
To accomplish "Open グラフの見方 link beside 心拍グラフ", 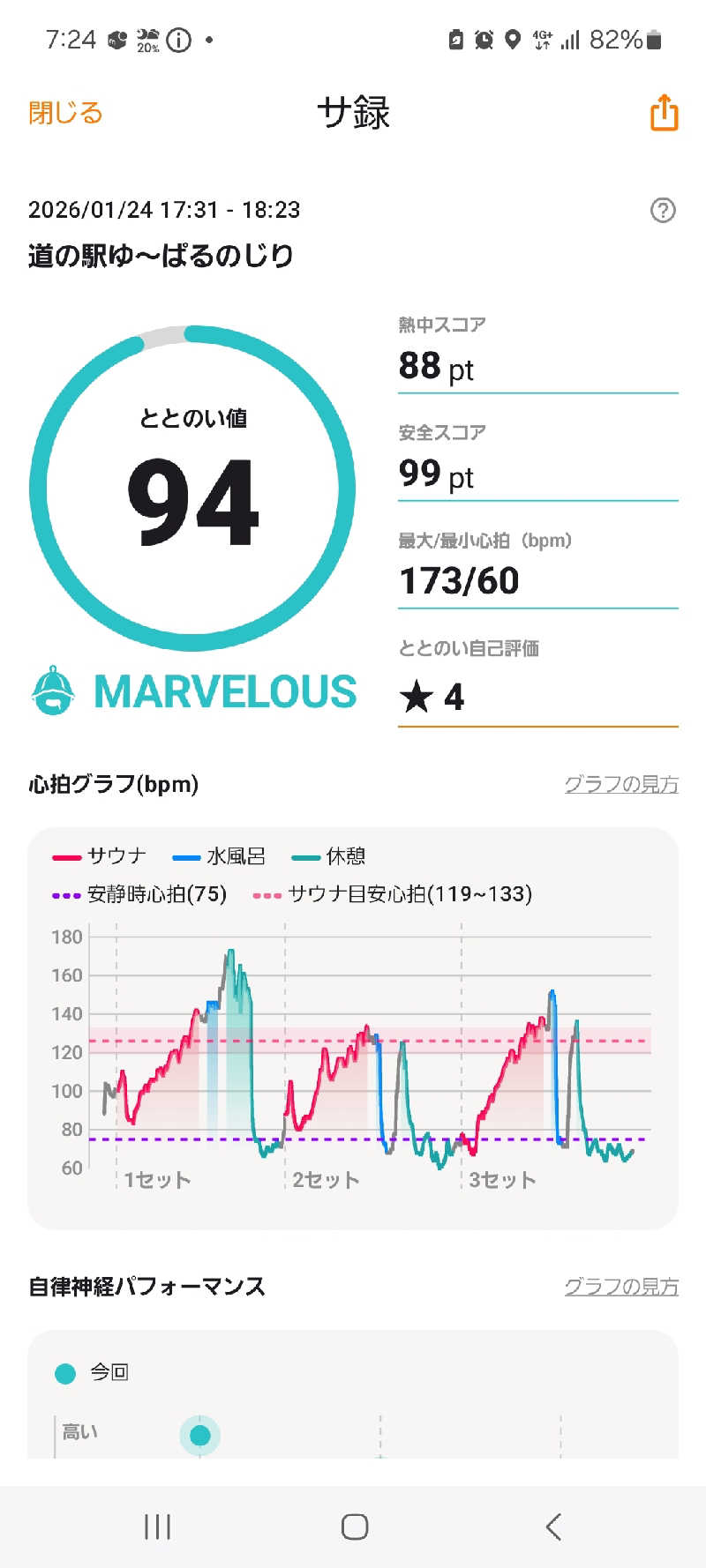I will (x=620, y=784).
